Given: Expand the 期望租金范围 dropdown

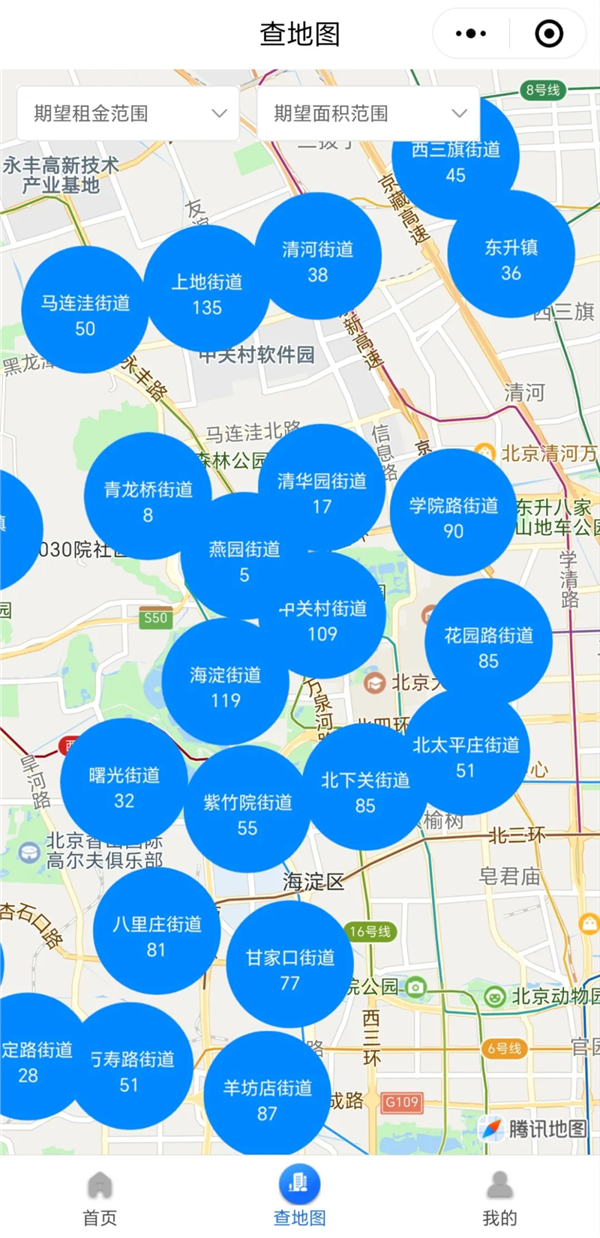Looking at the screenshot, I should 128,113.
